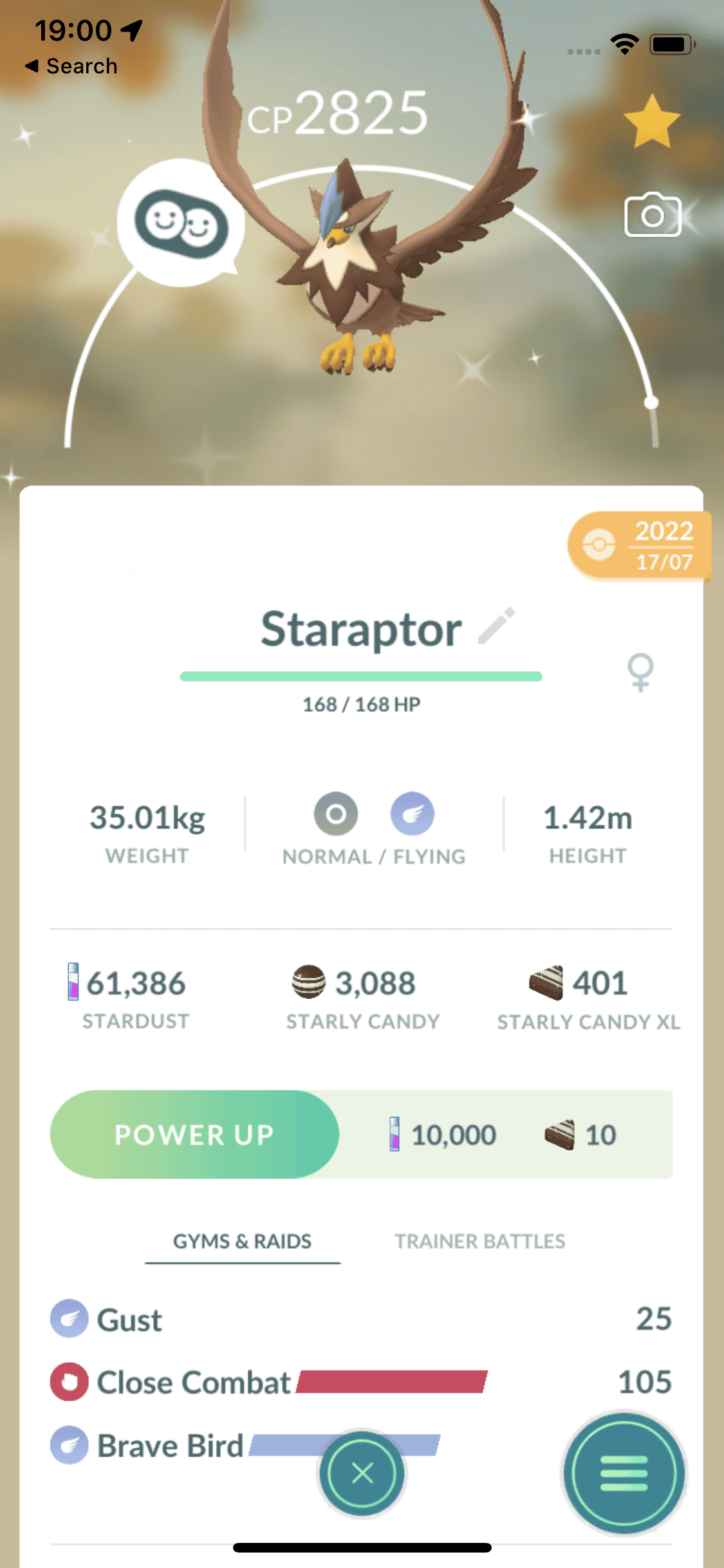
Task: Power up Staraptor
Action: click(194, 1134)
